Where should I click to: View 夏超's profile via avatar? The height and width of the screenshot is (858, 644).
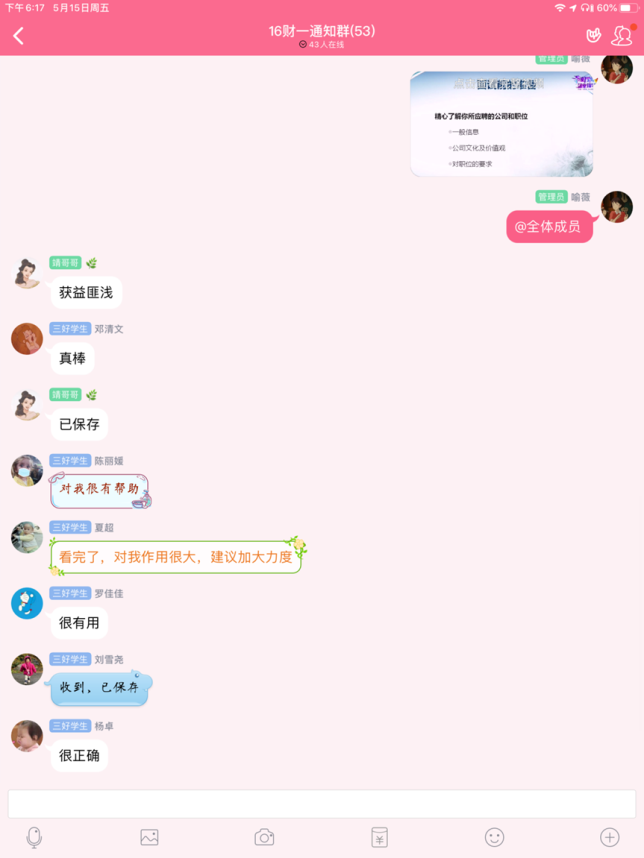[x=27, y=537]
